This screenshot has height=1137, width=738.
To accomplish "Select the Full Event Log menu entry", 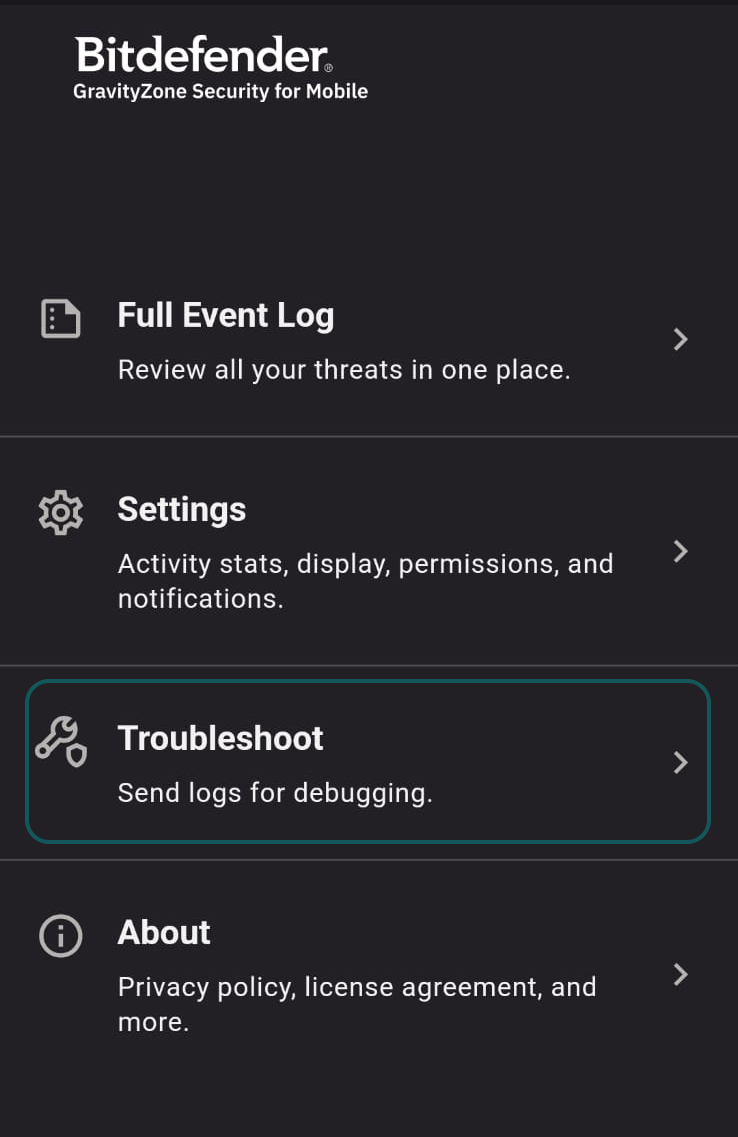I will coord(226,315).
